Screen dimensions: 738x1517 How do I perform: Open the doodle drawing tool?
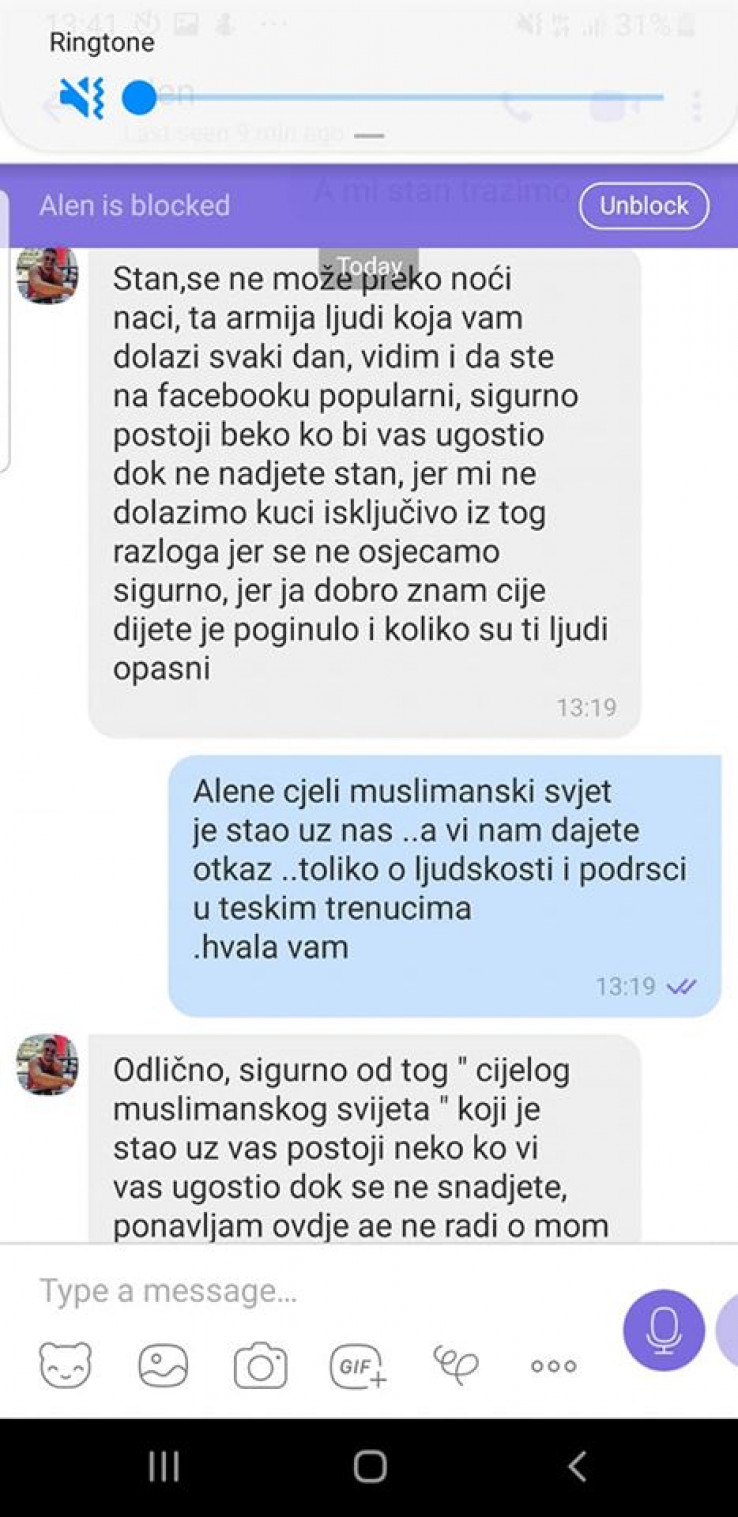click(455, 1363)
